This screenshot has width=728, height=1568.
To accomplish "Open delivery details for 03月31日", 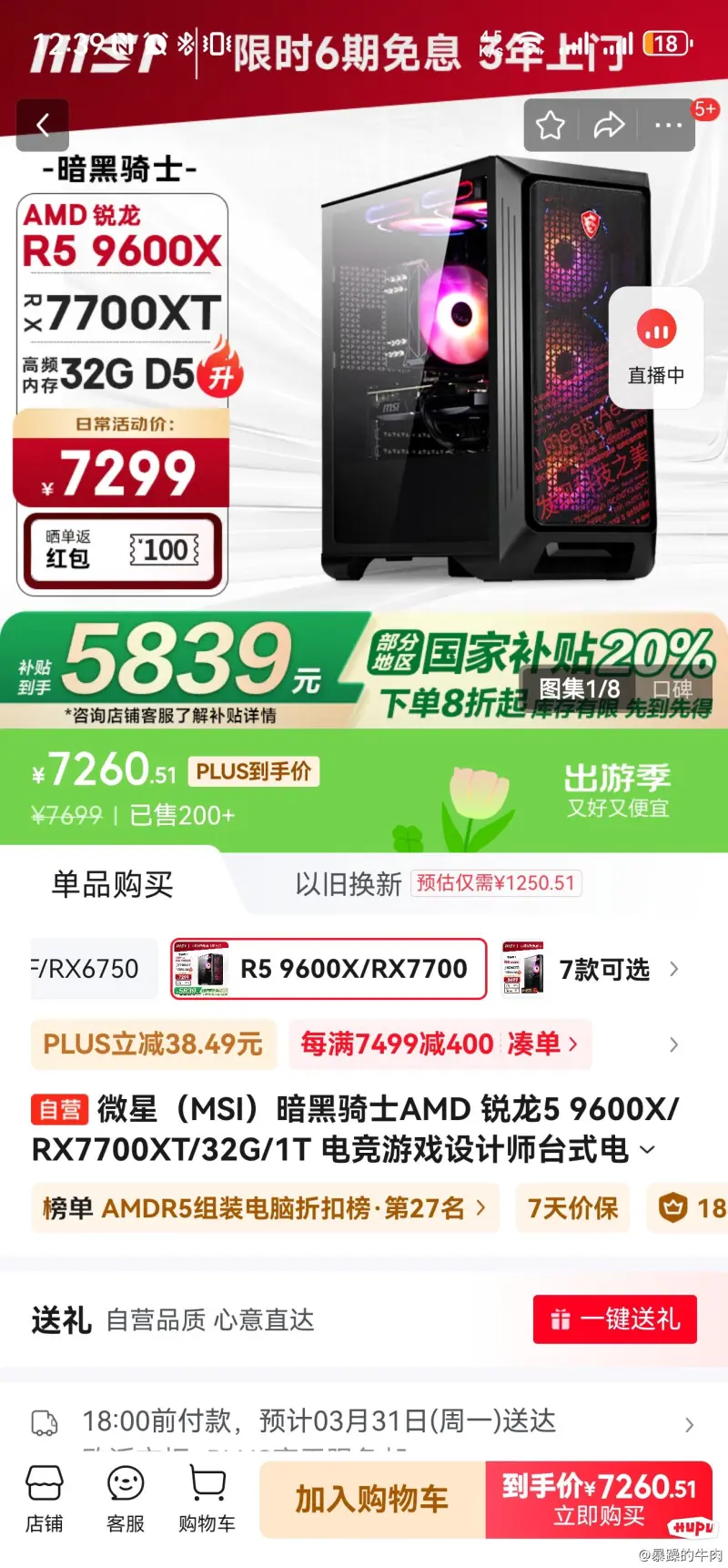I will (364, 1420).
